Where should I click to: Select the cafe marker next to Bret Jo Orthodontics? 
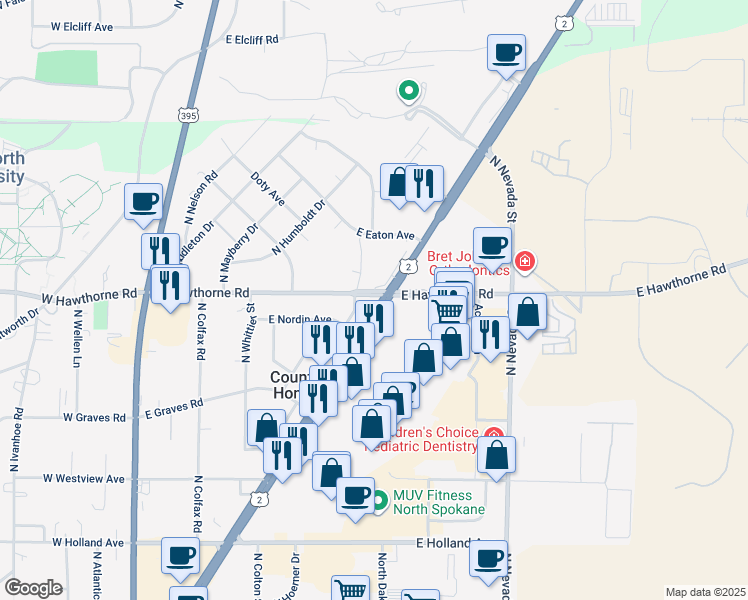click(492, 249)
